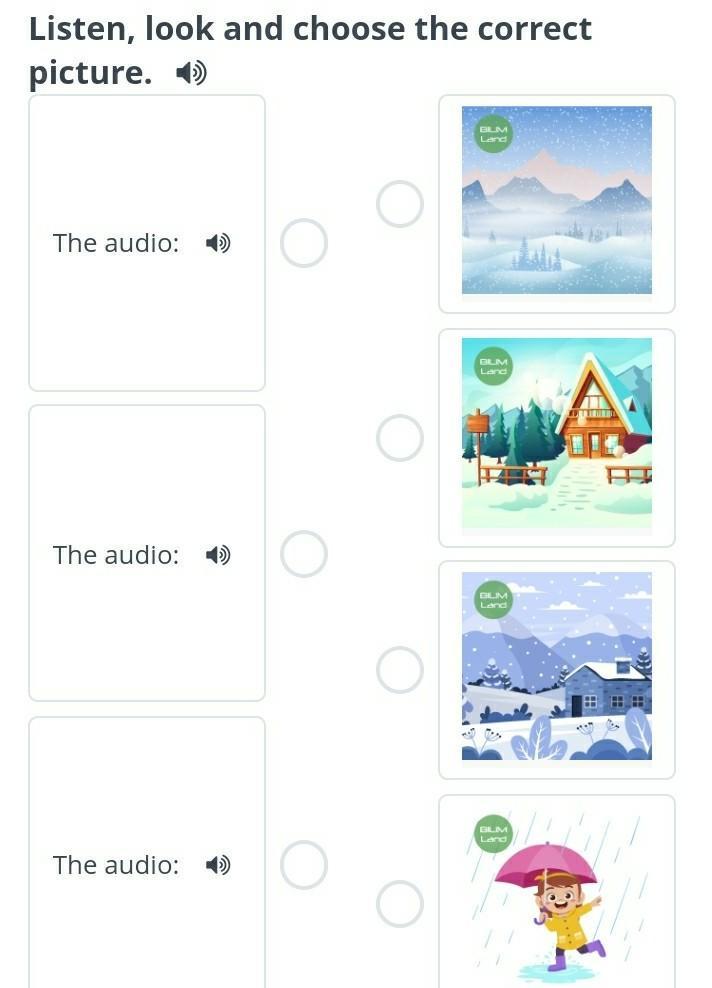
Task: Play the first audio clip
Action: click(x=218, y=243)
